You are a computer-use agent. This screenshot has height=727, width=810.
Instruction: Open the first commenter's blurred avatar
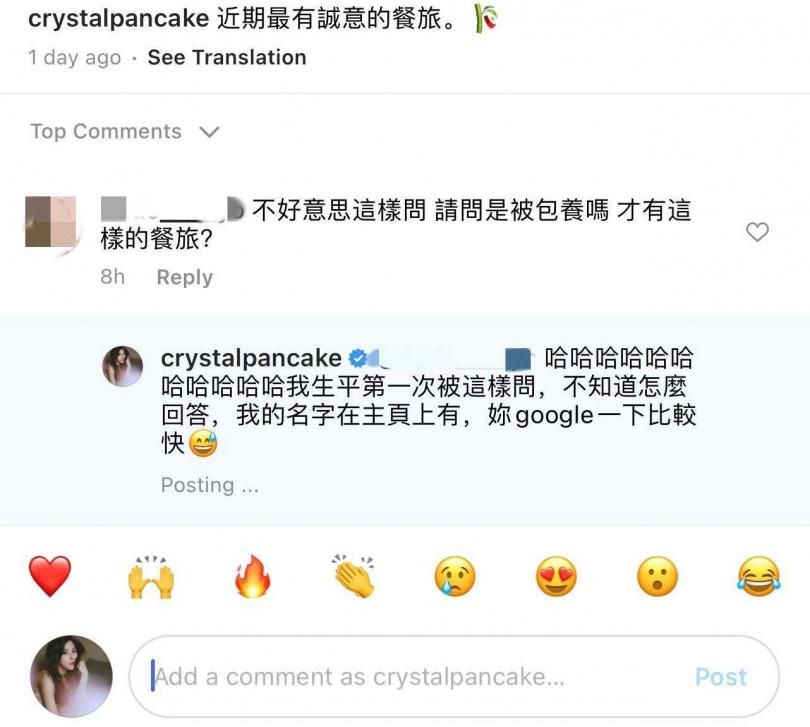[50, 222]
